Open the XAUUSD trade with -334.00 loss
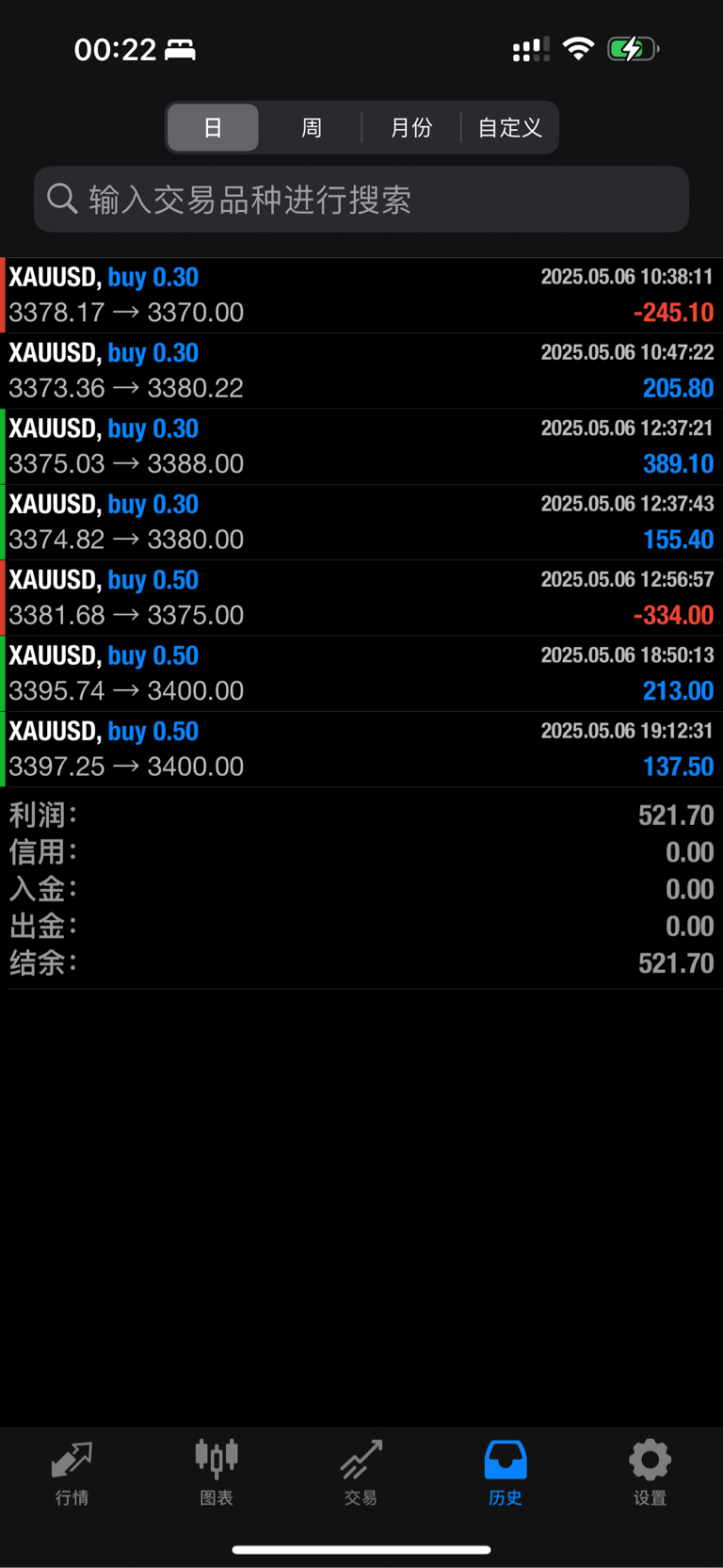Image resolution: width=723 pixels, height=1568 pixels. click(x=361, y=598)
